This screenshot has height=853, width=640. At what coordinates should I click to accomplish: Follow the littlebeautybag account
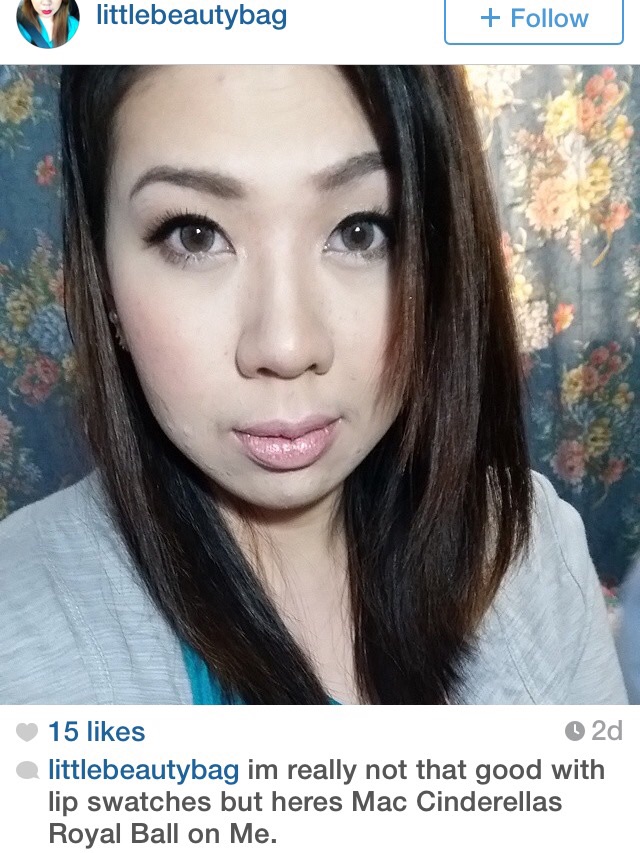533,20
